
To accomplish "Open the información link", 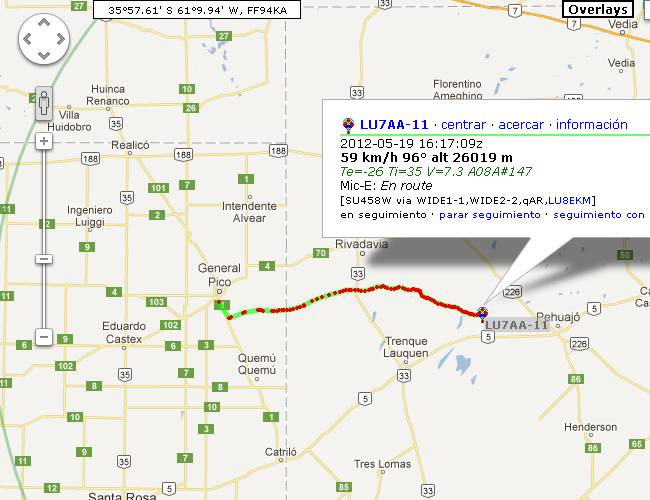I will click(592, 124).
